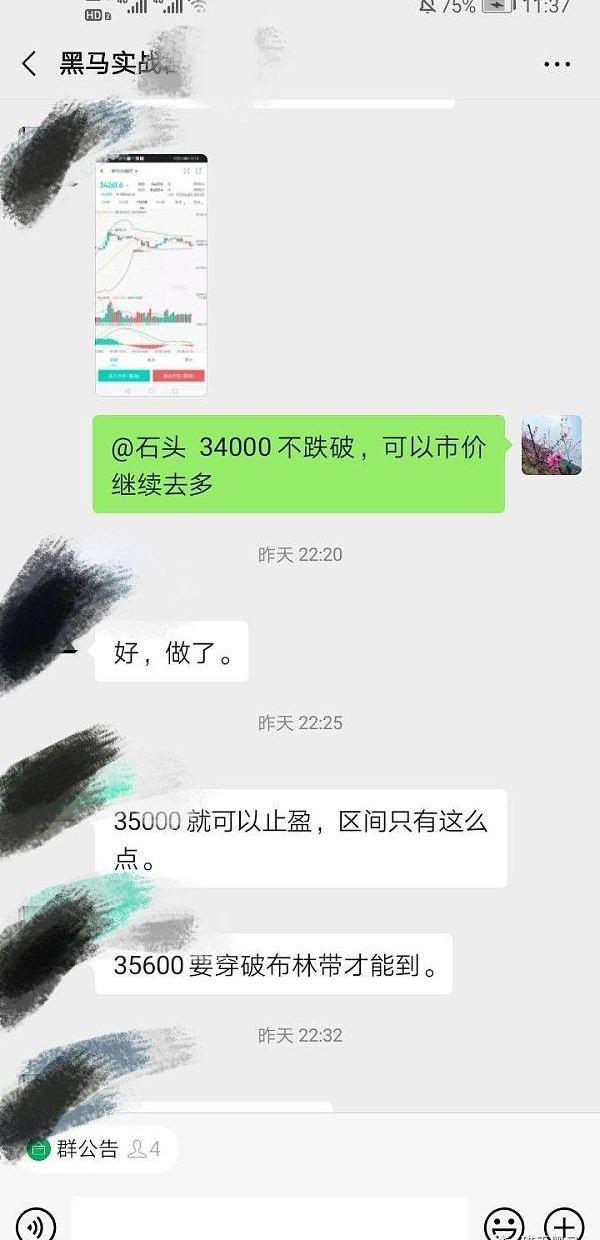
Task: Open the three-dot chat options menu
Action: [557, 64]
